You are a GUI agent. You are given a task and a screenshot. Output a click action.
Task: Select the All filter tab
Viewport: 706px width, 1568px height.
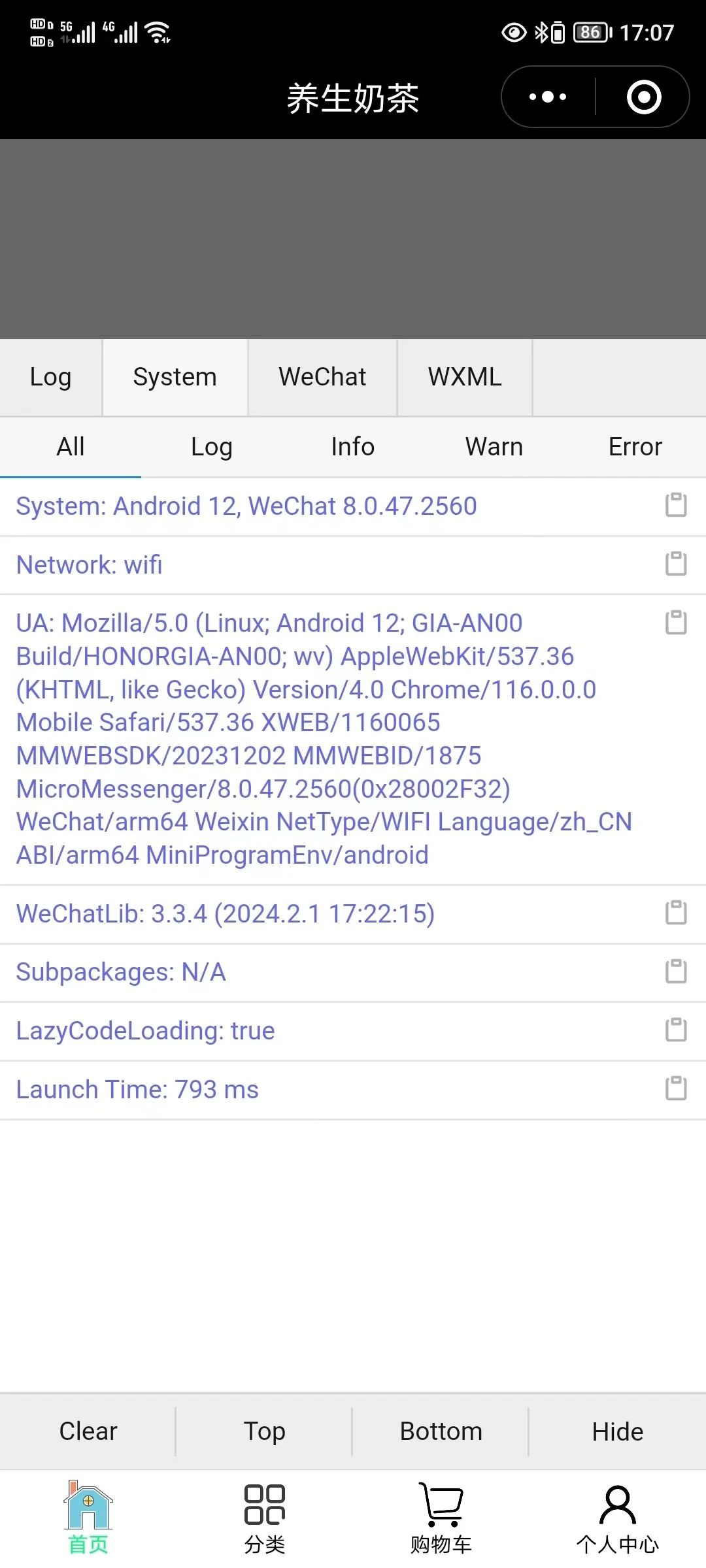(x=71, y=447)
